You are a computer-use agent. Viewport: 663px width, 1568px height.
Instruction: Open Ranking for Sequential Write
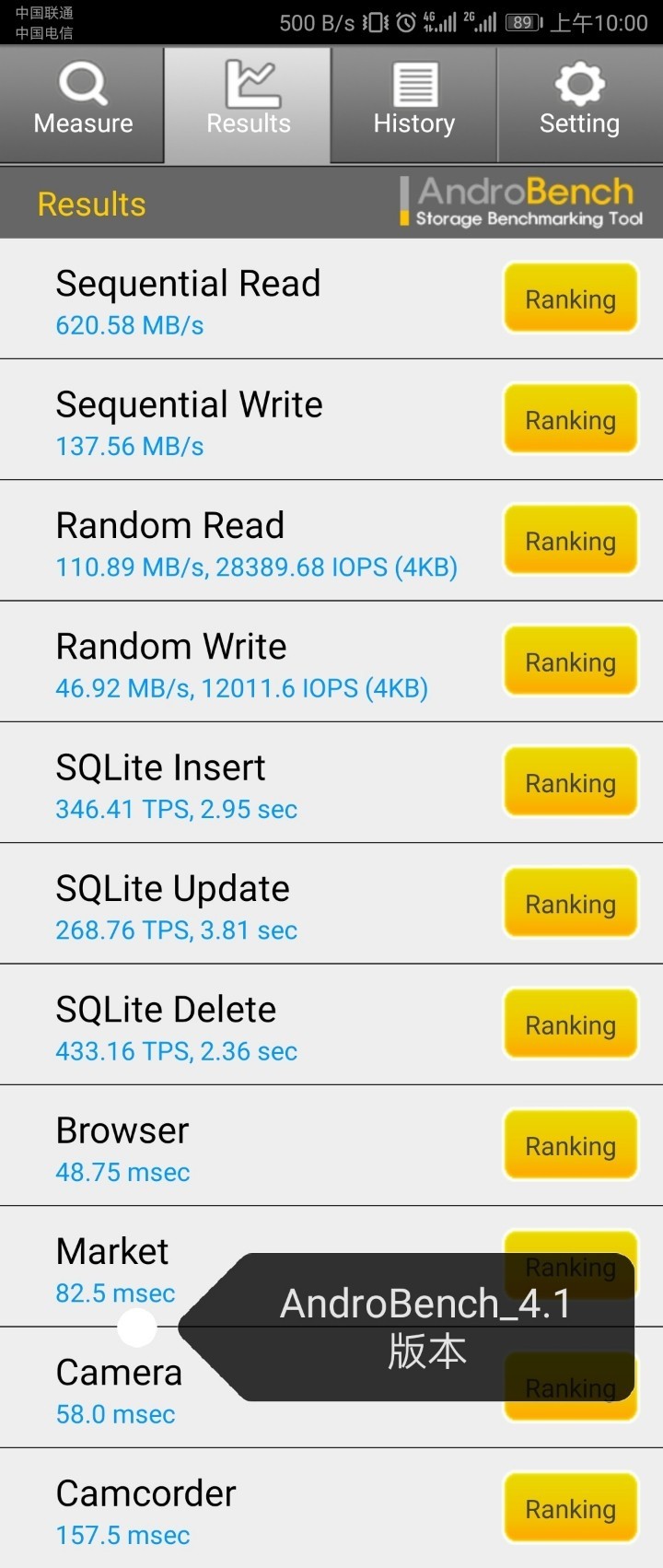click(x=570, y=420)
